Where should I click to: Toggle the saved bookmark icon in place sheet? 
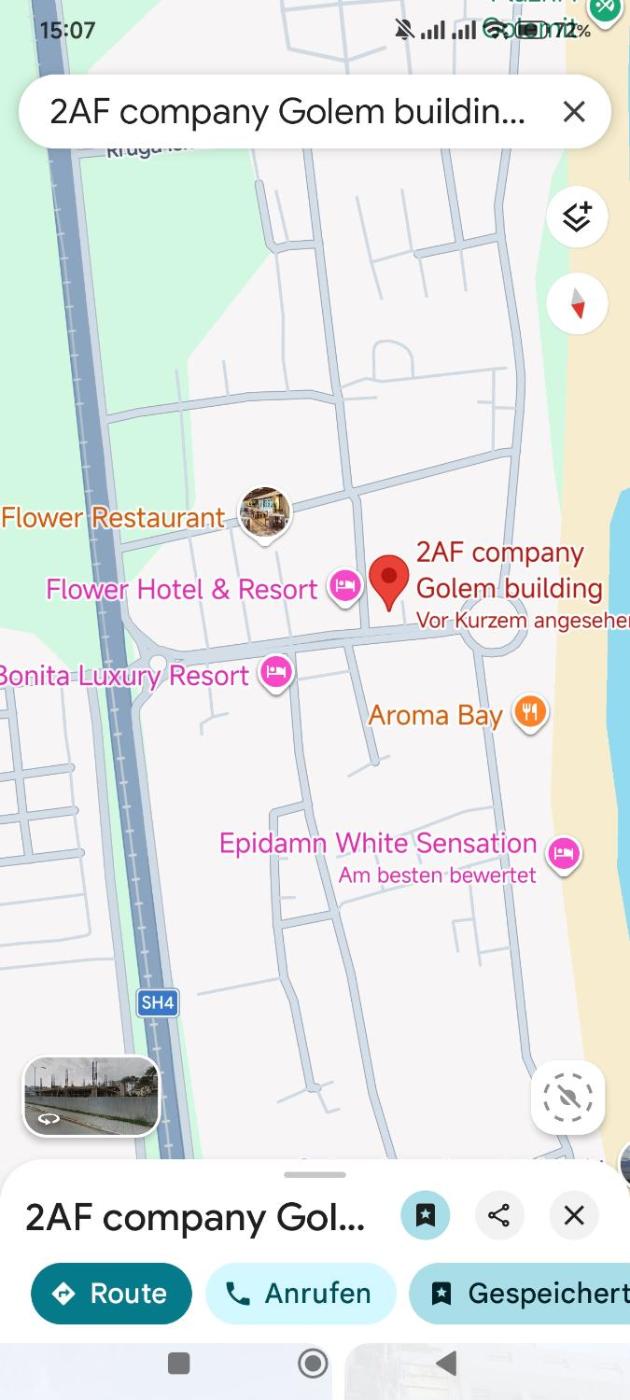425,1215
